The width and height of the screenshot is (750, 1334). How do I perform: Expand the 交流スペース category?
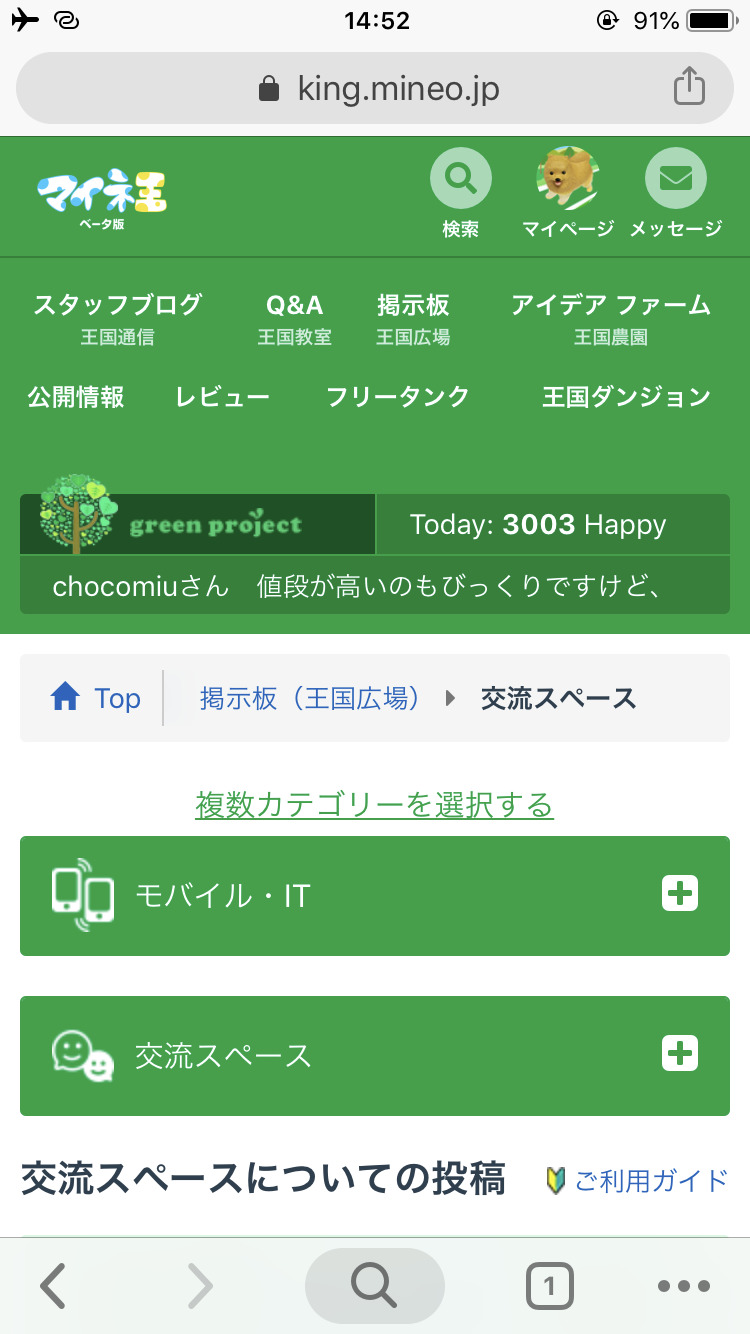[x=680, y=1054]
